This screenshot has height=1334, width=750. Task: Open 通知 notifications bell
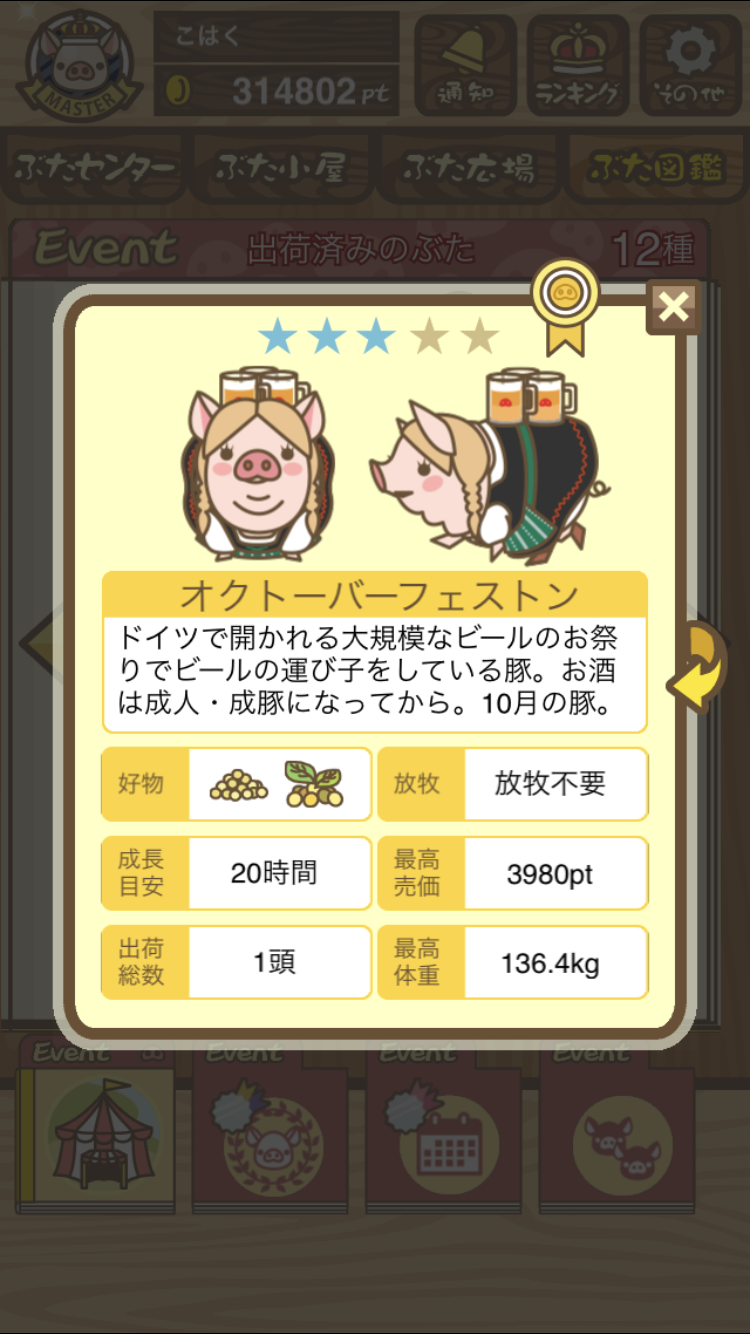(465, 65)
